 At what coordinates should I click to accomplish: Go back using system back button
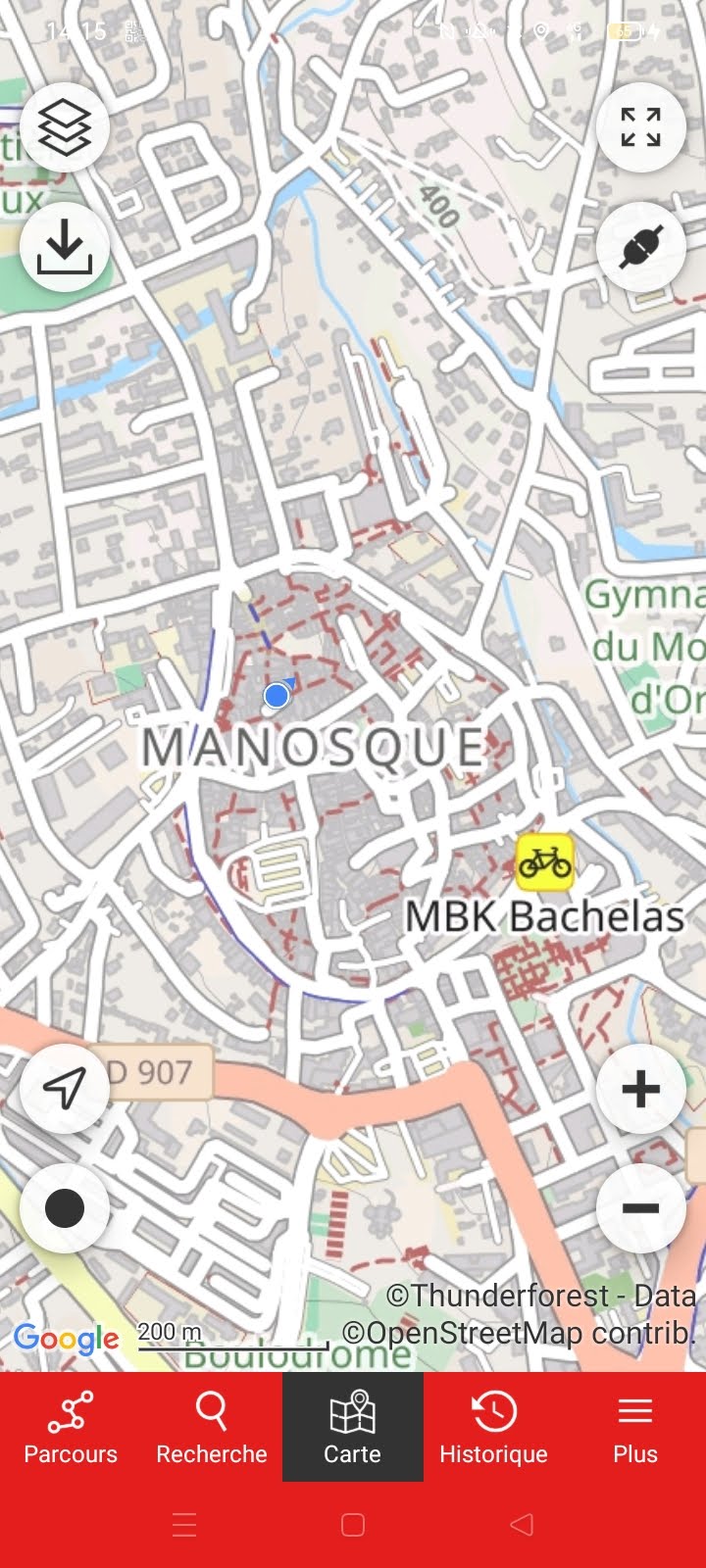pos(522,1524)
